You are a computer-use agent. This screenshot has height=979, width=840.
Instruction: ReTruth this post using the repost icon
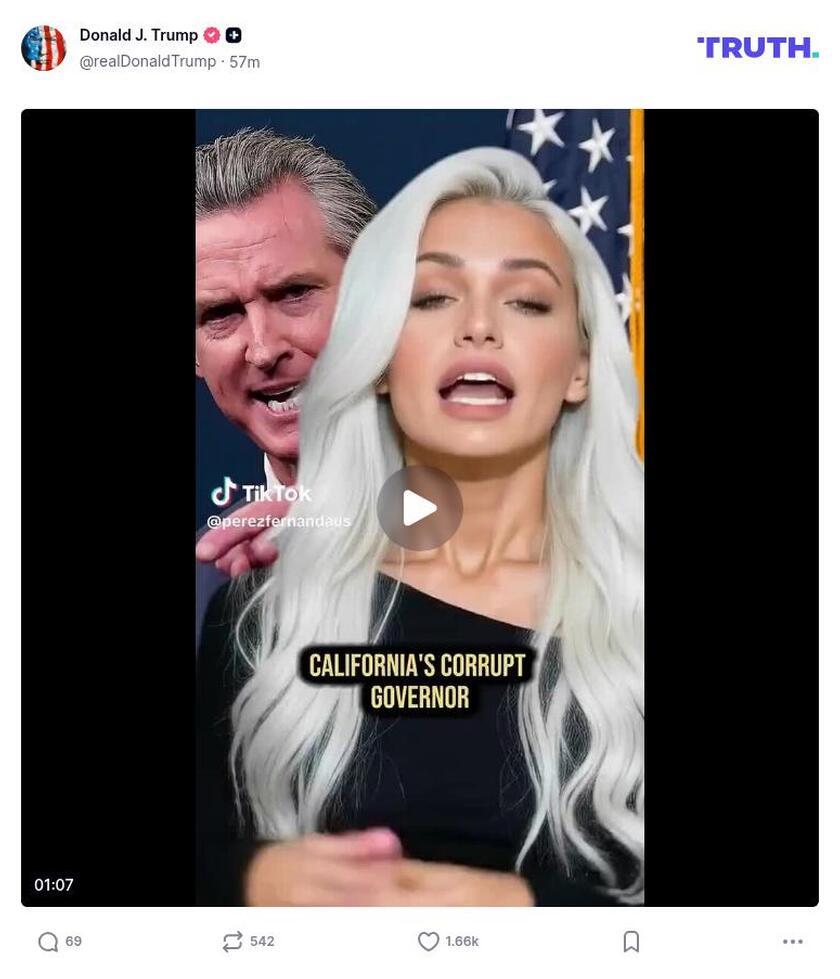coord(232,941)
